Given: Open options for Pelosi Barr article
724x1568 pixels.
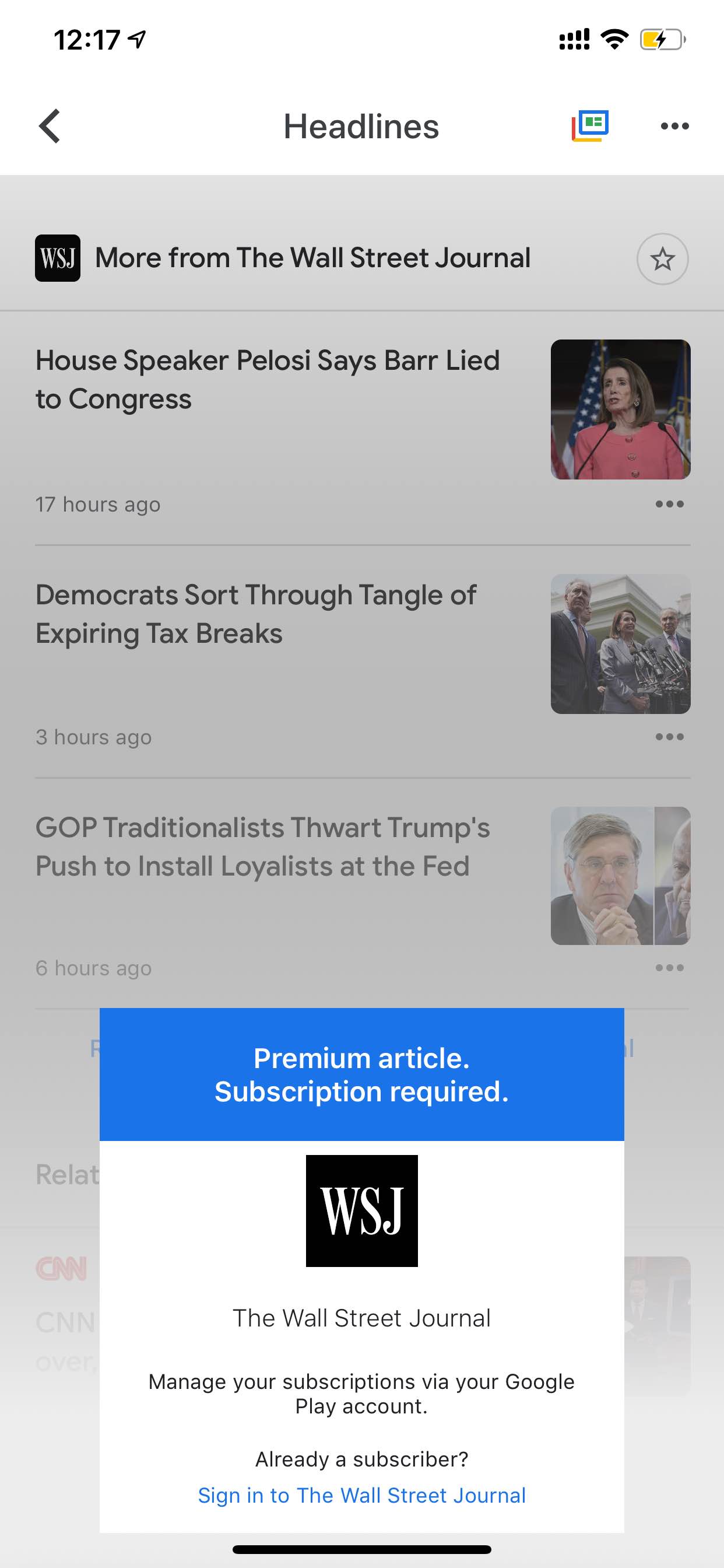Looking at the screenshot, I should pyautogui.click(x=669, y=504).
